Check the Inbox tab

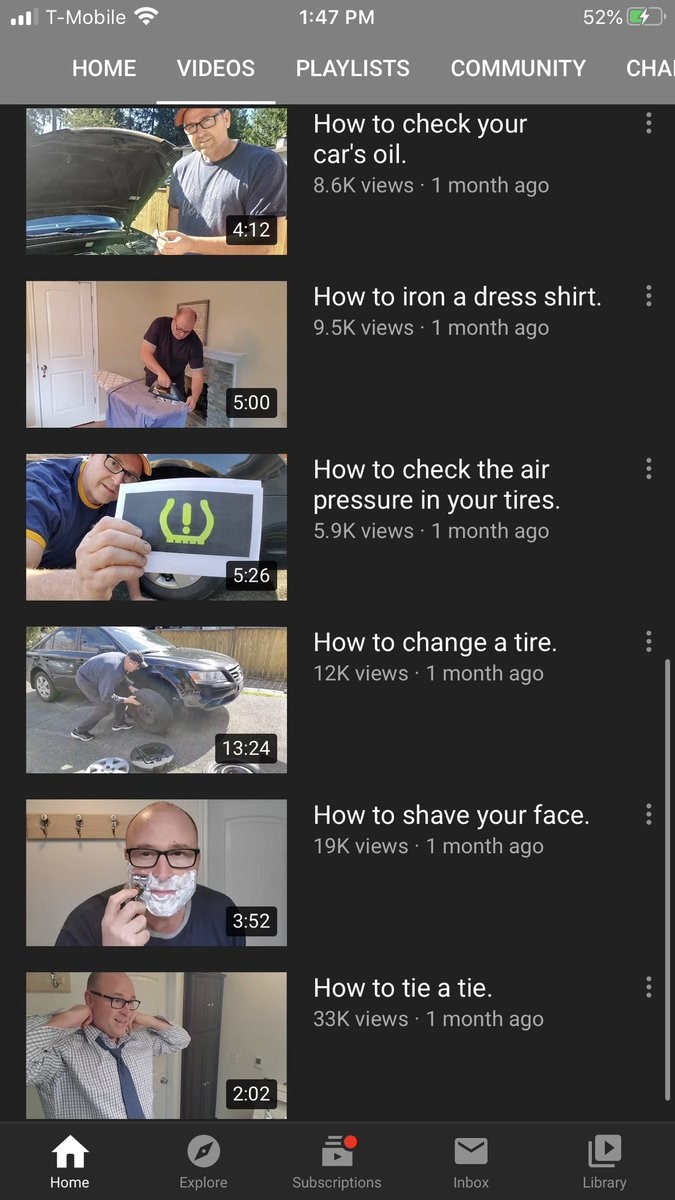[471, 1162]
